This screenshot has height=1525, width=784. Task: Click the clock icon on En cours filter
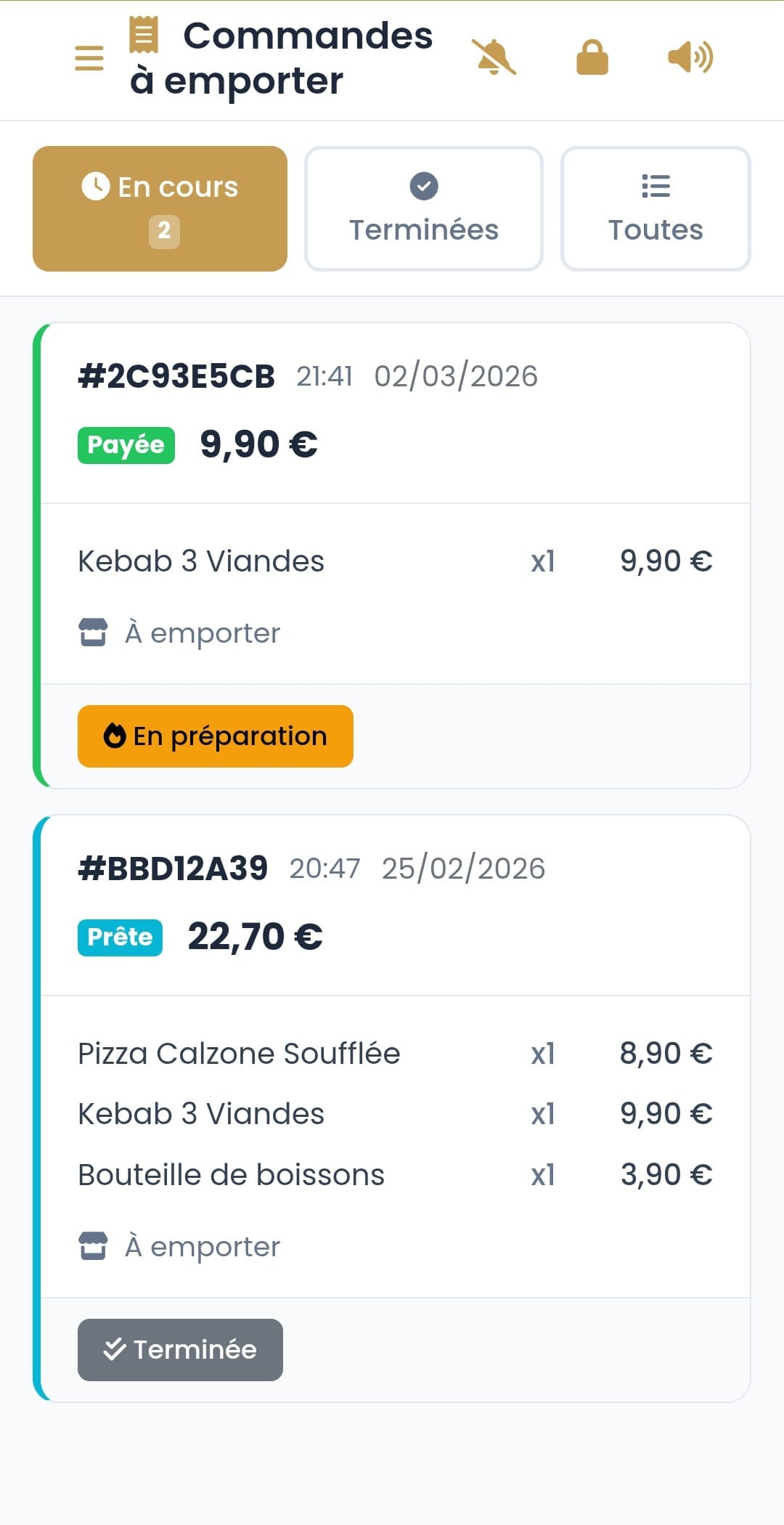pos(97,186)
